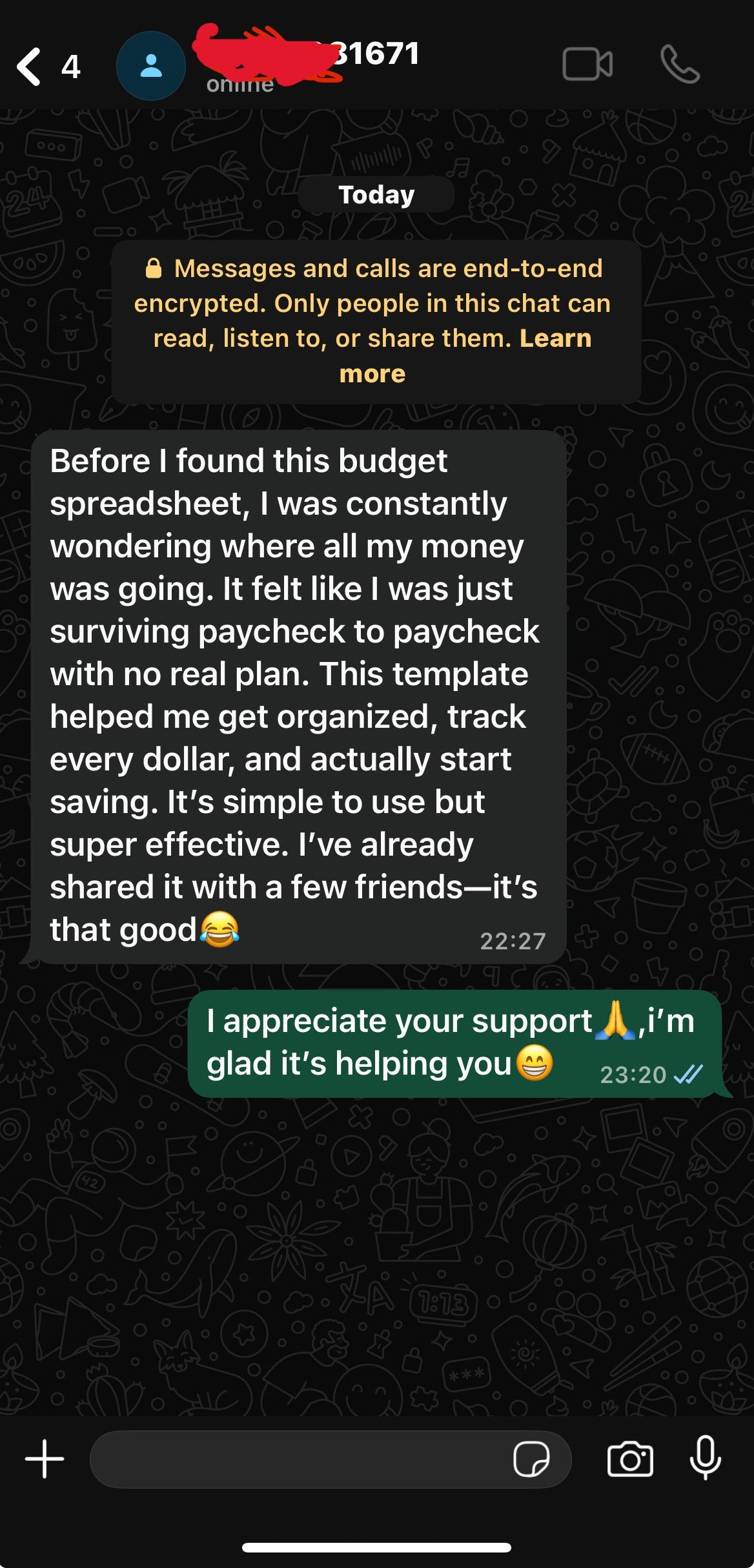Open the contact's profile picture

150,66
